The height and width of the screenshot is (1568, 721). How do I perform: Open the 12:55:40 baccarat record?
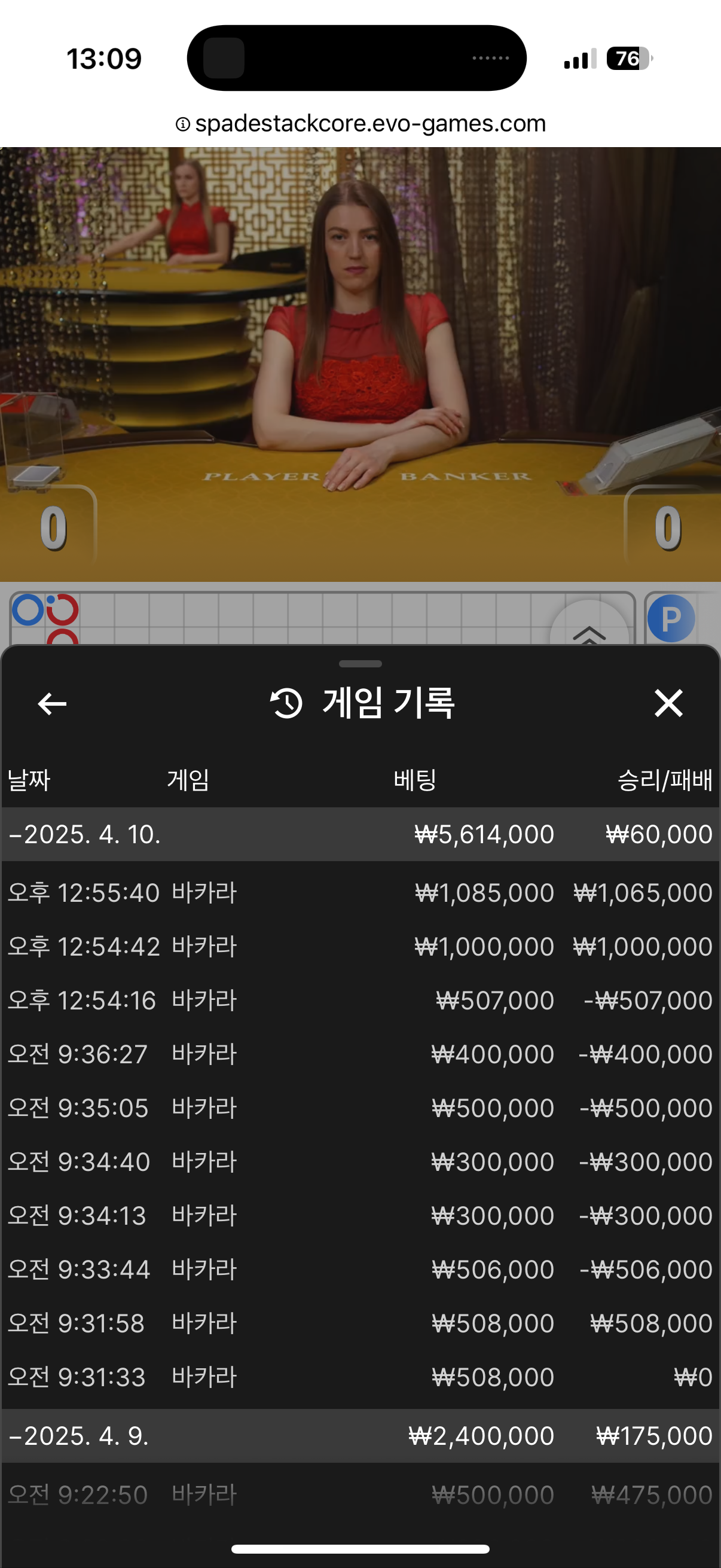coord(360,893)
